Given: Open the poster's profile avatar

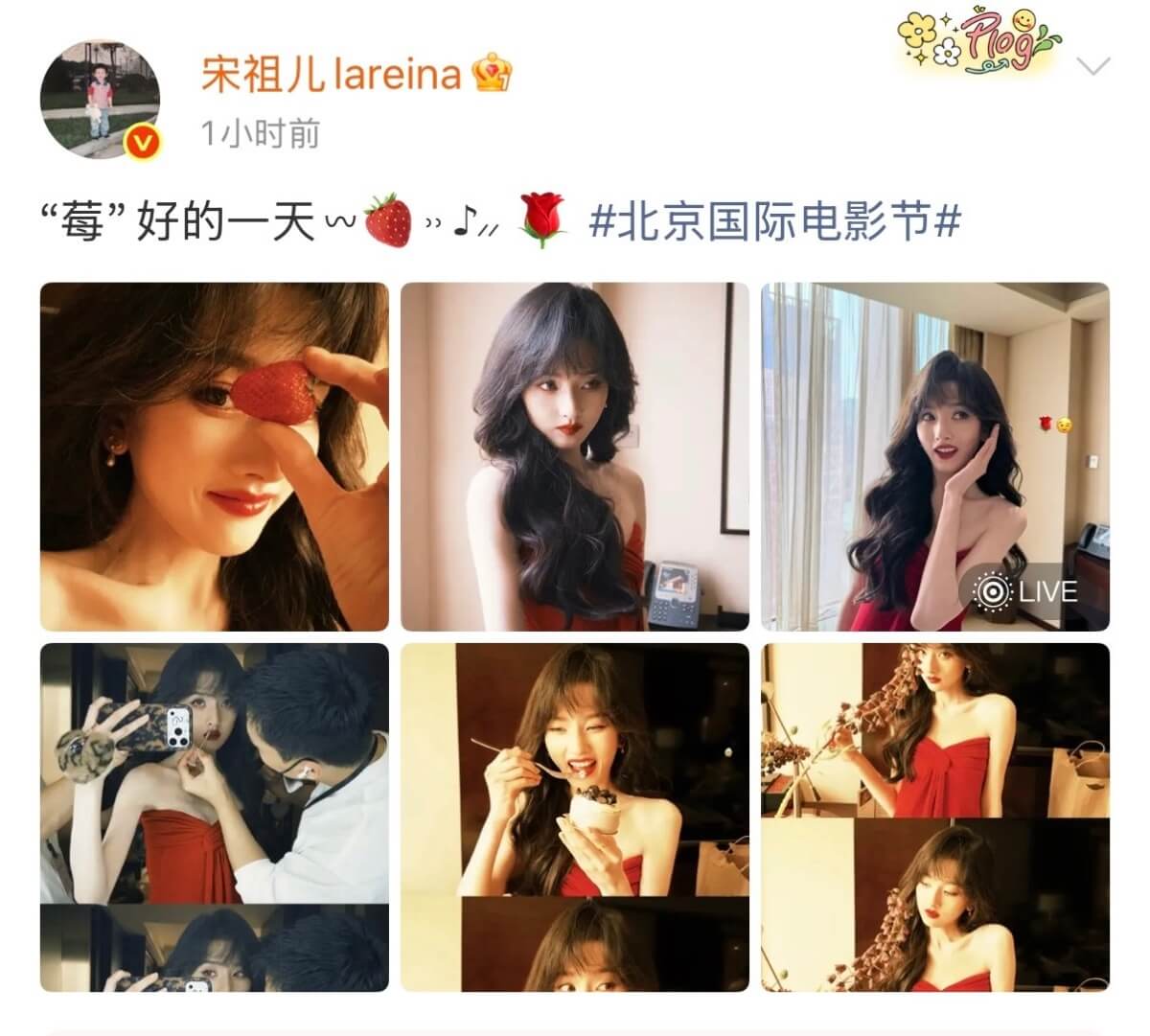Looking at the screenshot, I should [x=100, y=100].
